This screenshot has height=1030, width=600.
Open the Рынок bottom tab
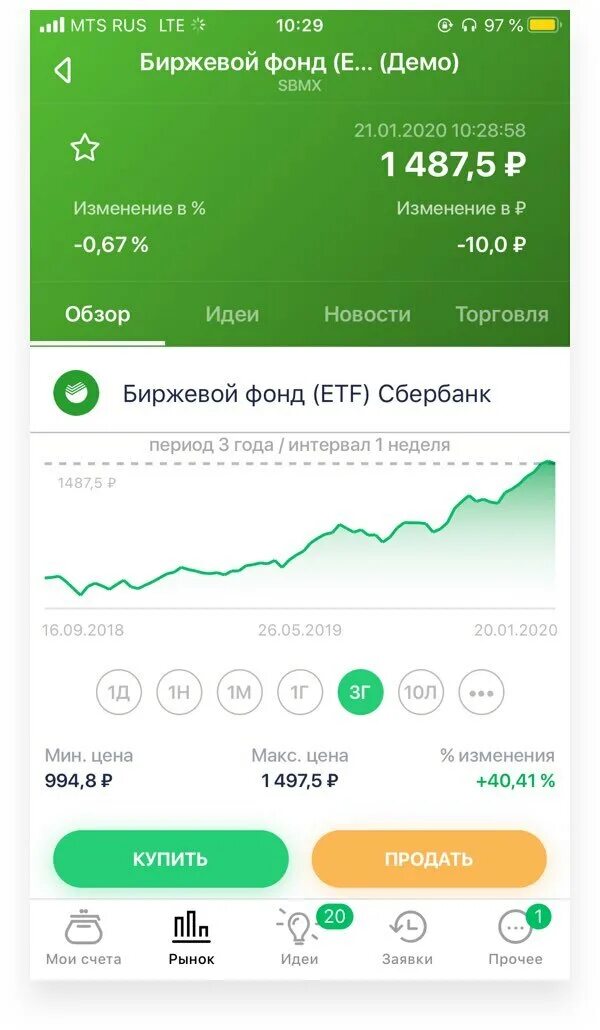[191, 938]
